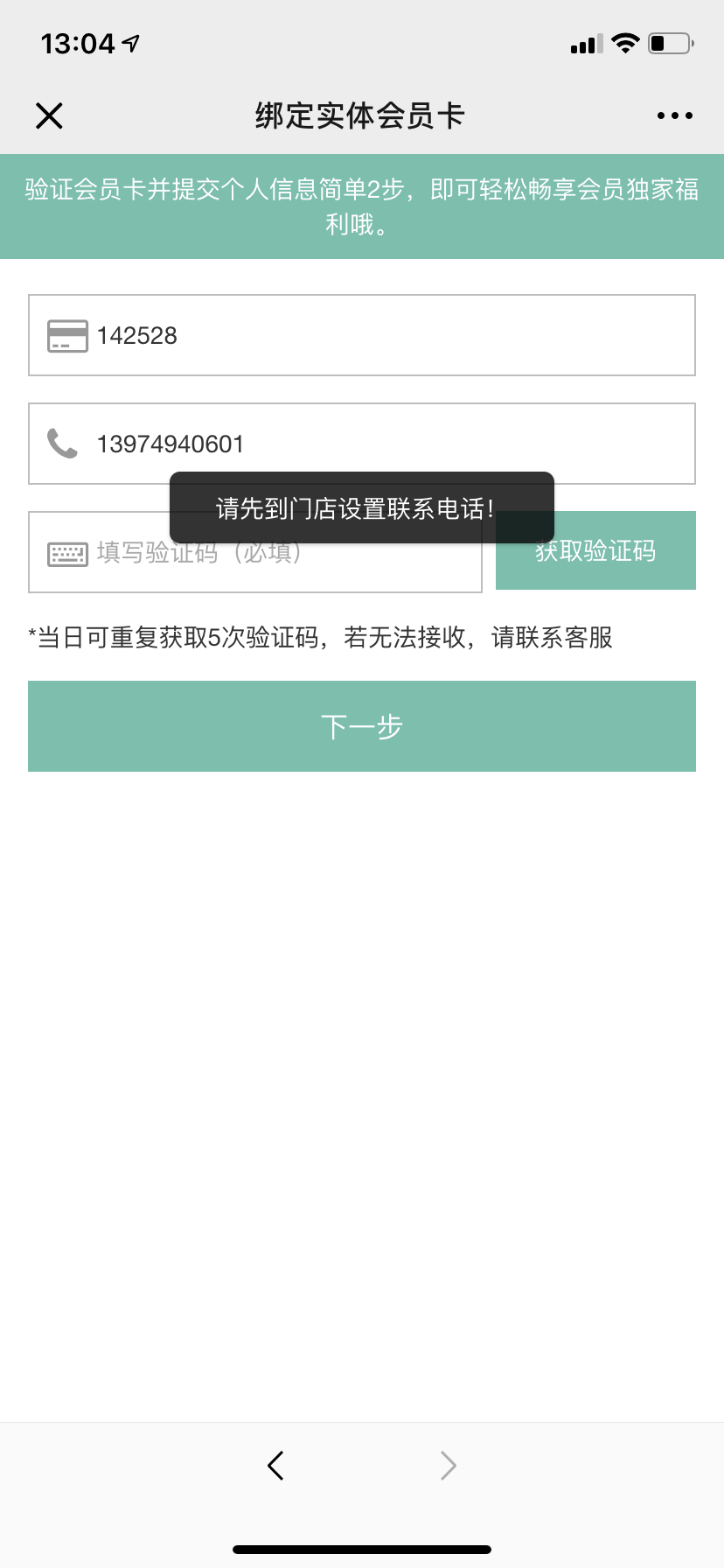Image resolution: width=724 pixels, height=1568 pixels.
Task: Edit the phone number field
Action: pos(362,444)
